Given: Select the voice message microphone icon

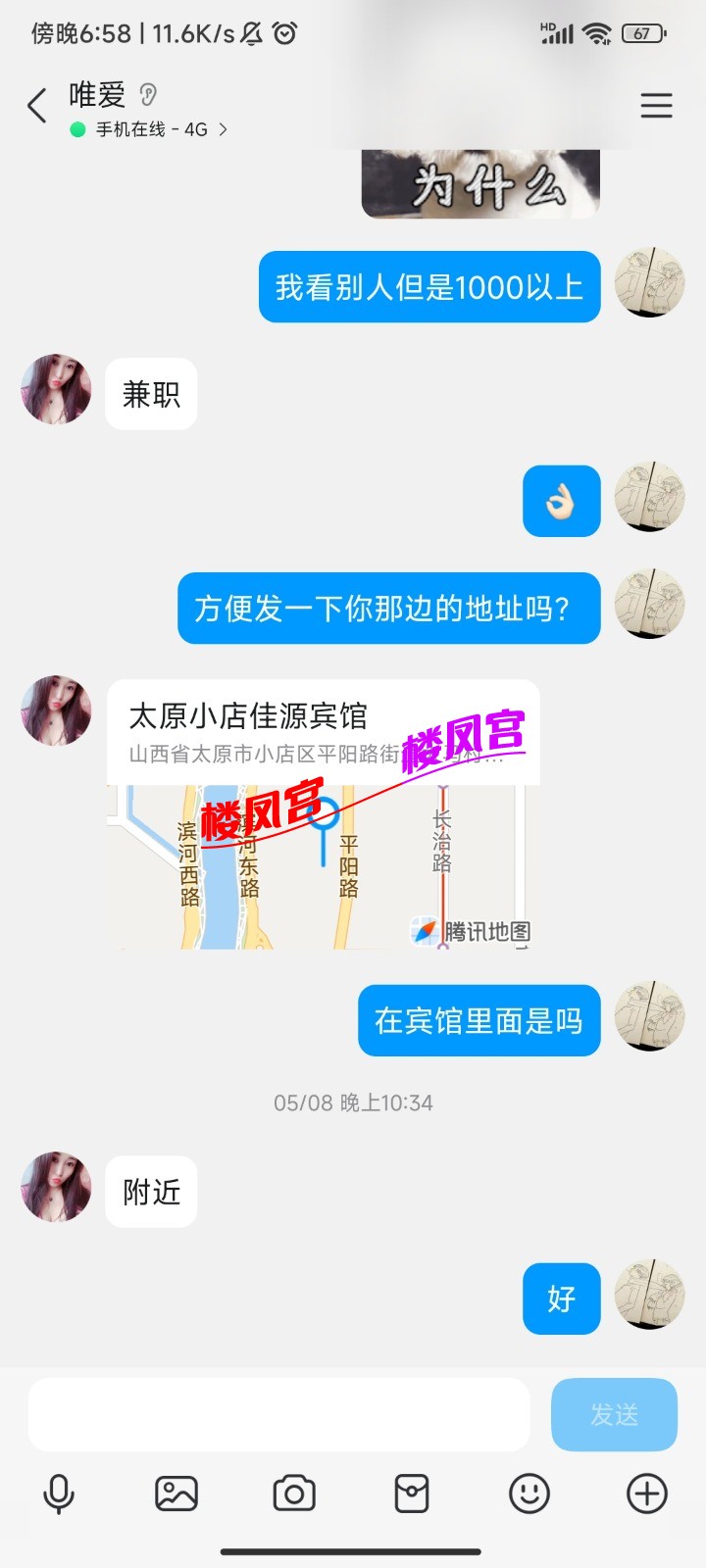Looking at the screenshot, I should tap(61, 1494).
